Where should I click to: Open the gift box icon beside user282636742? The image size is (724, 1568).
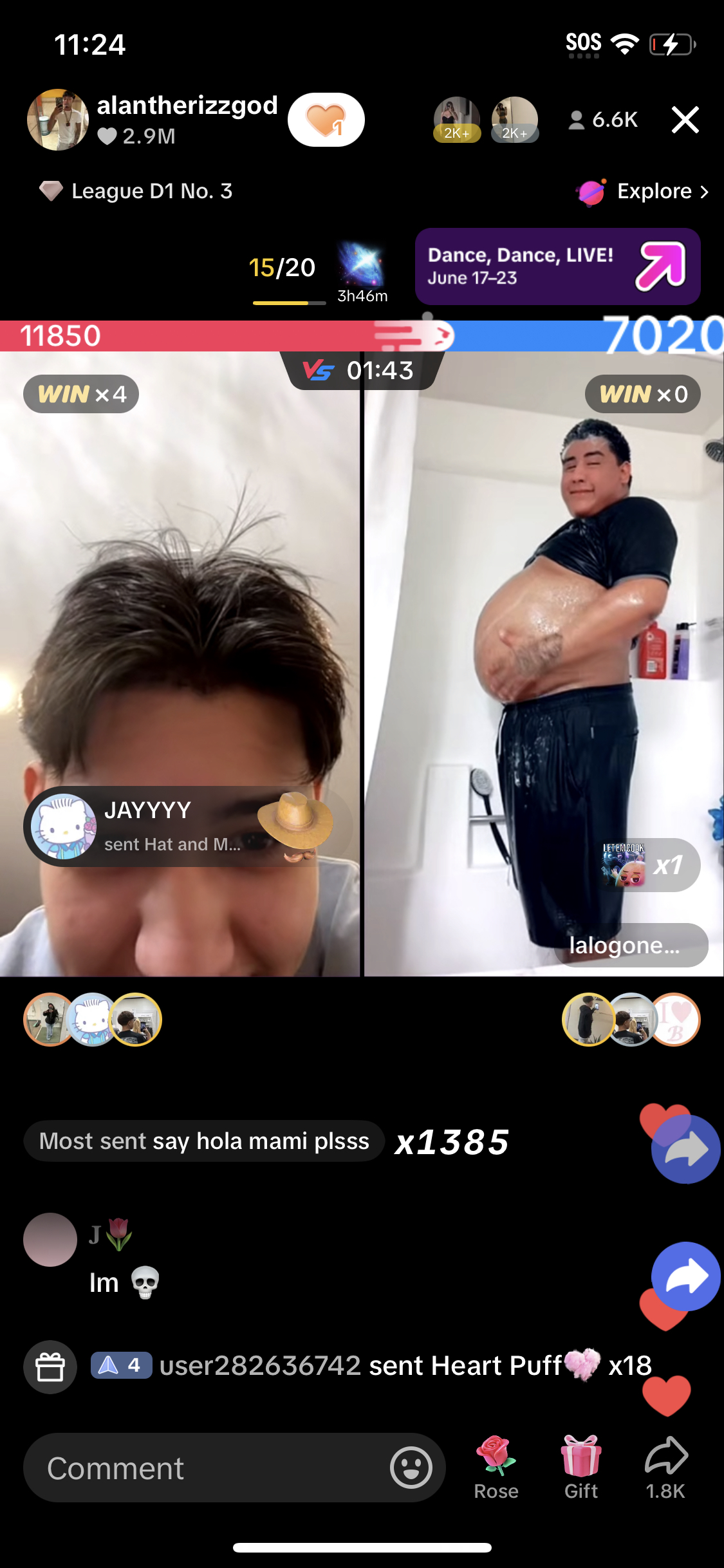click(x=50, y=1367)
